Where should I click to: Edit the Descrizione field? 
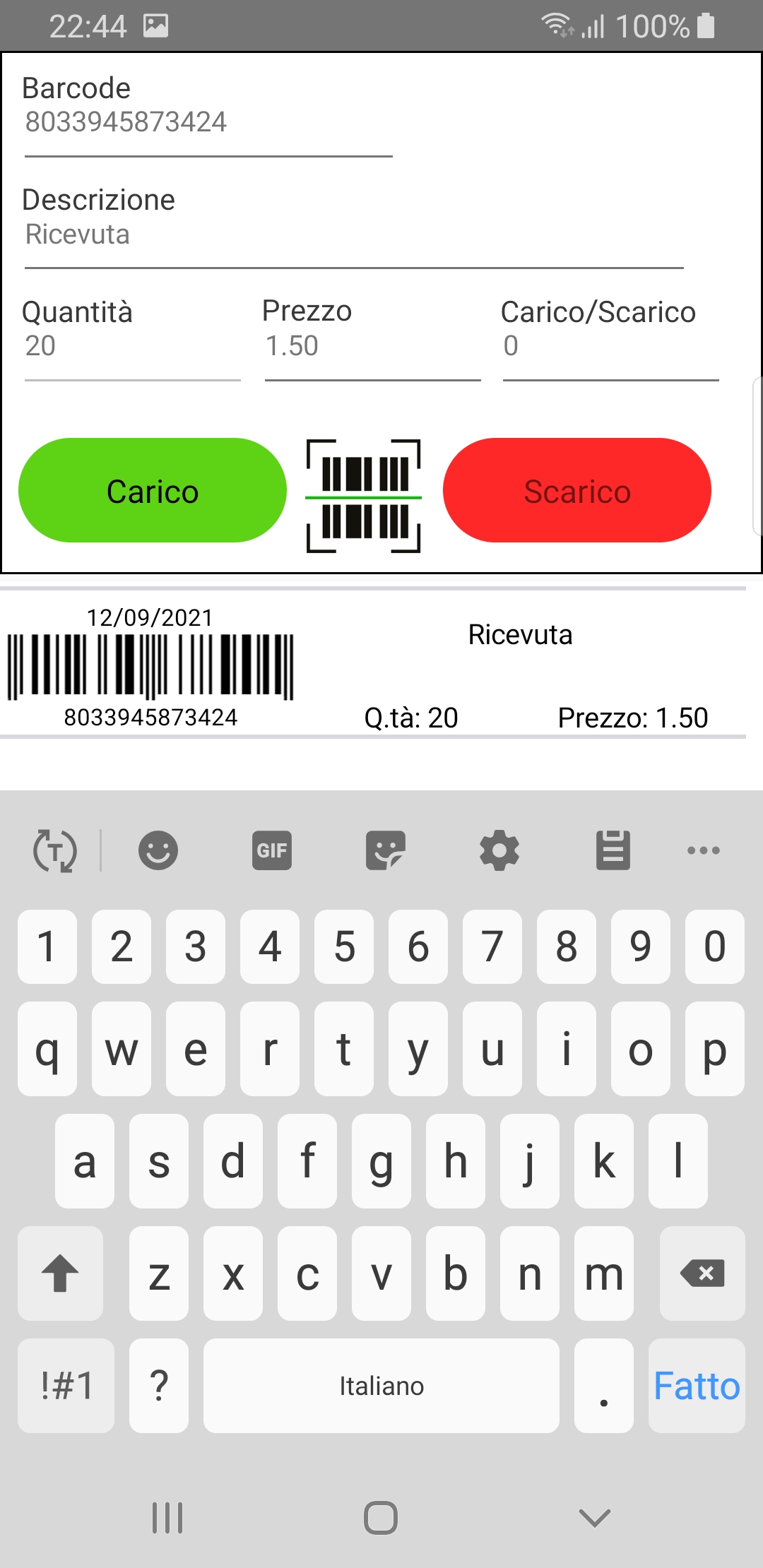tap(353, 235)
